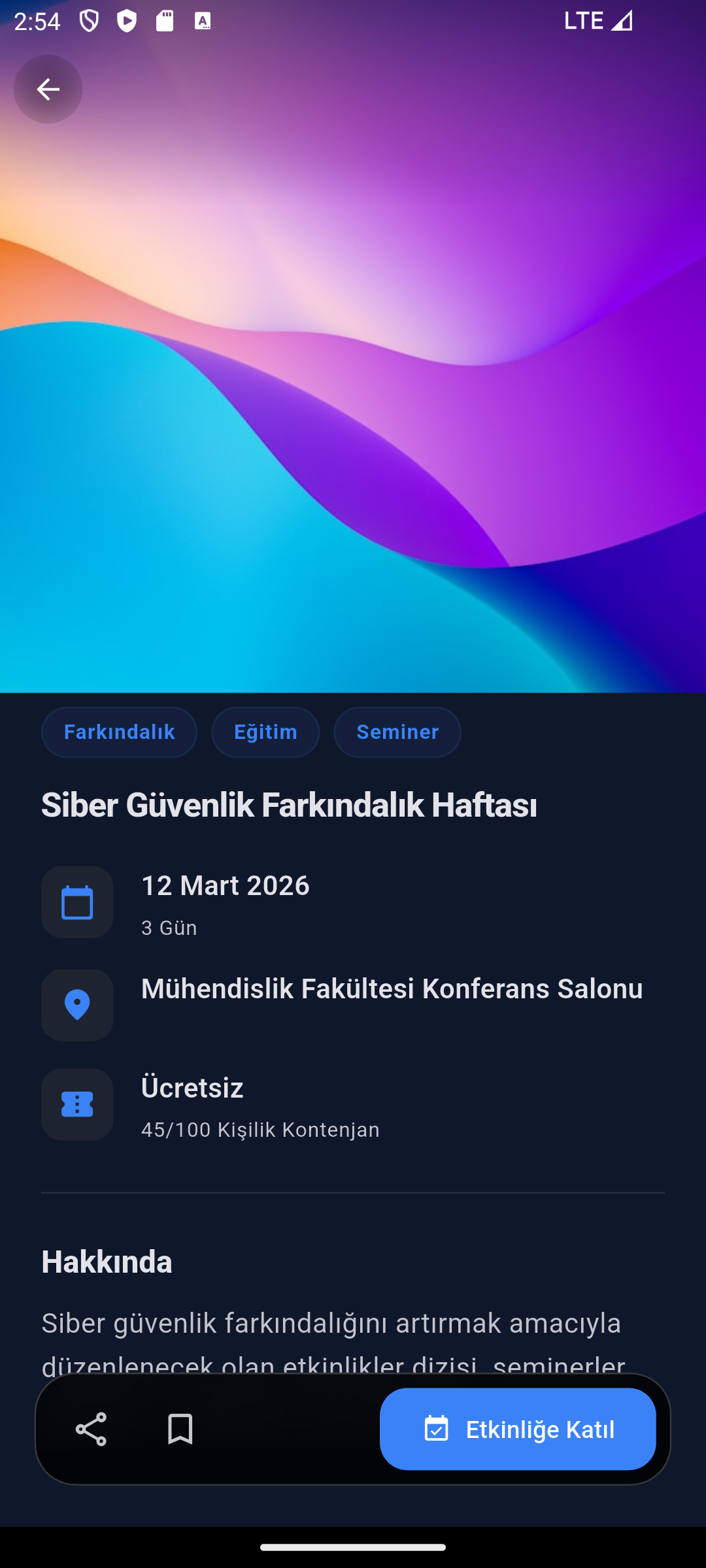Toggle the bookmark to save this event
Screen dimensions: 706x1568
pyautogui.click(x=180, y=1428)
